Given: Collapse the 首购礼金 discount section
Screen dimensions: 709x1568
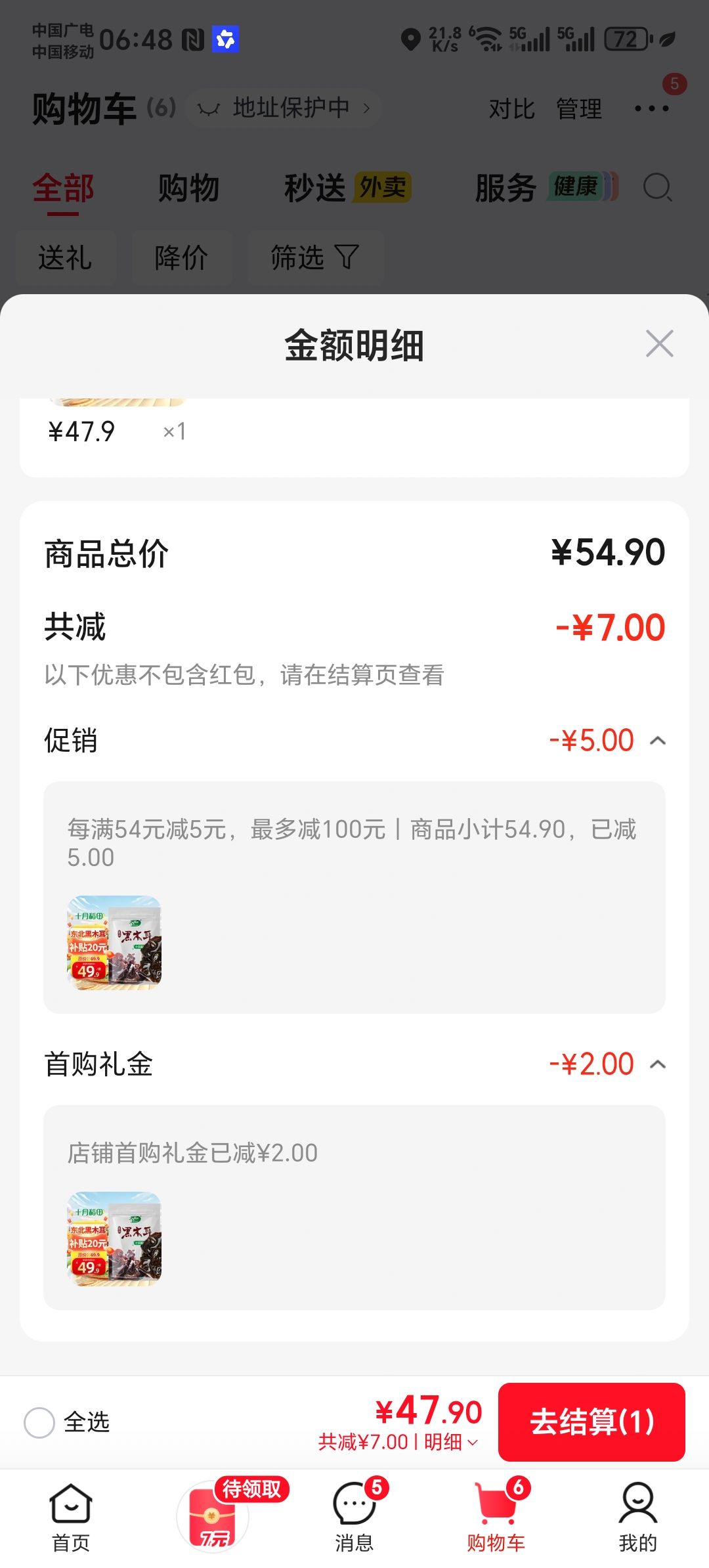Looking at the screenshot, I should click(658, 1064).
